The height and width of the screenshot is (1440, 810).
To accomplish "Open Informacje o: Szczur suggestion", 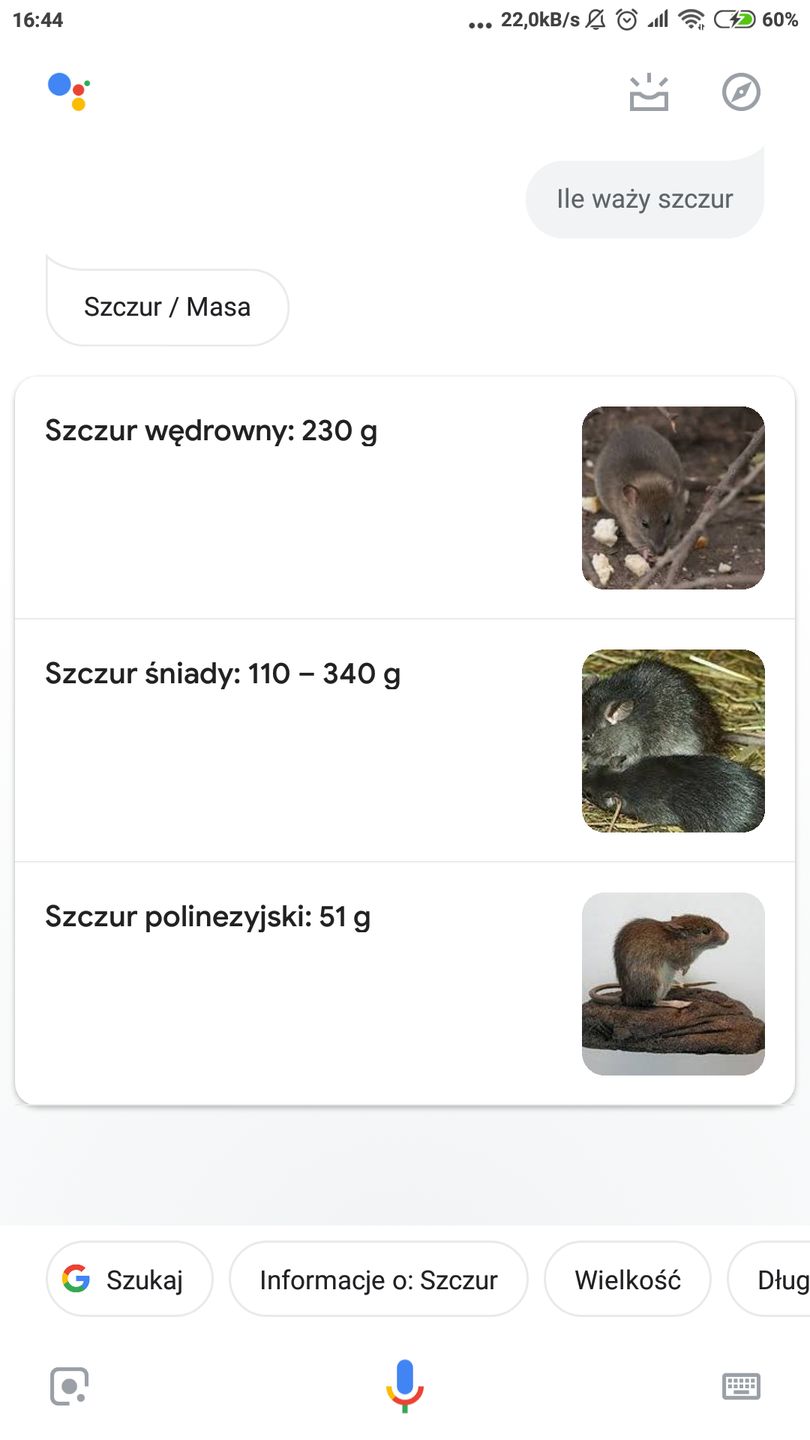I will [378, 1278].
